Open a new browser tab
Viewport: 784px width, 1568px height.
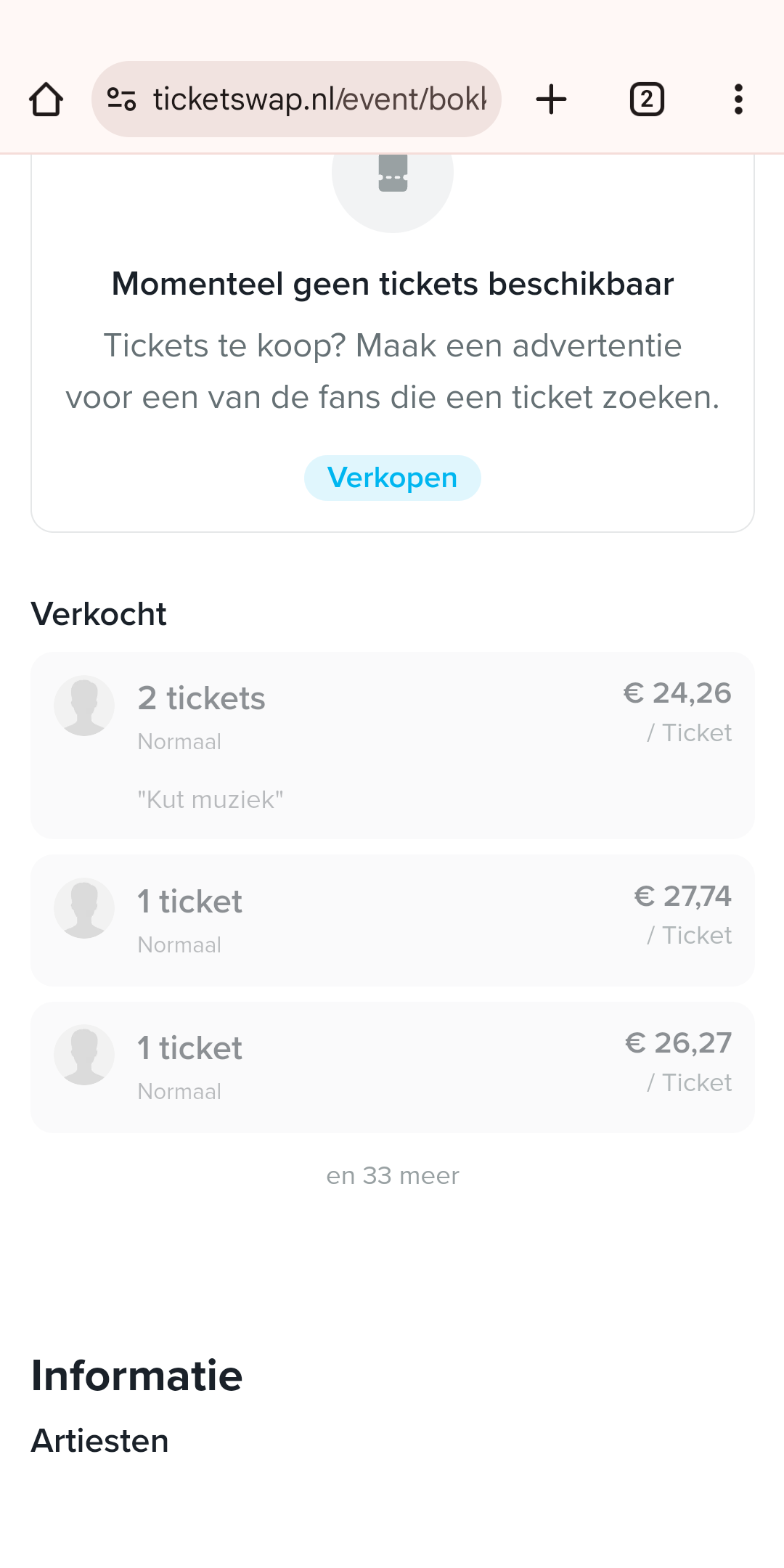[552, 99]
